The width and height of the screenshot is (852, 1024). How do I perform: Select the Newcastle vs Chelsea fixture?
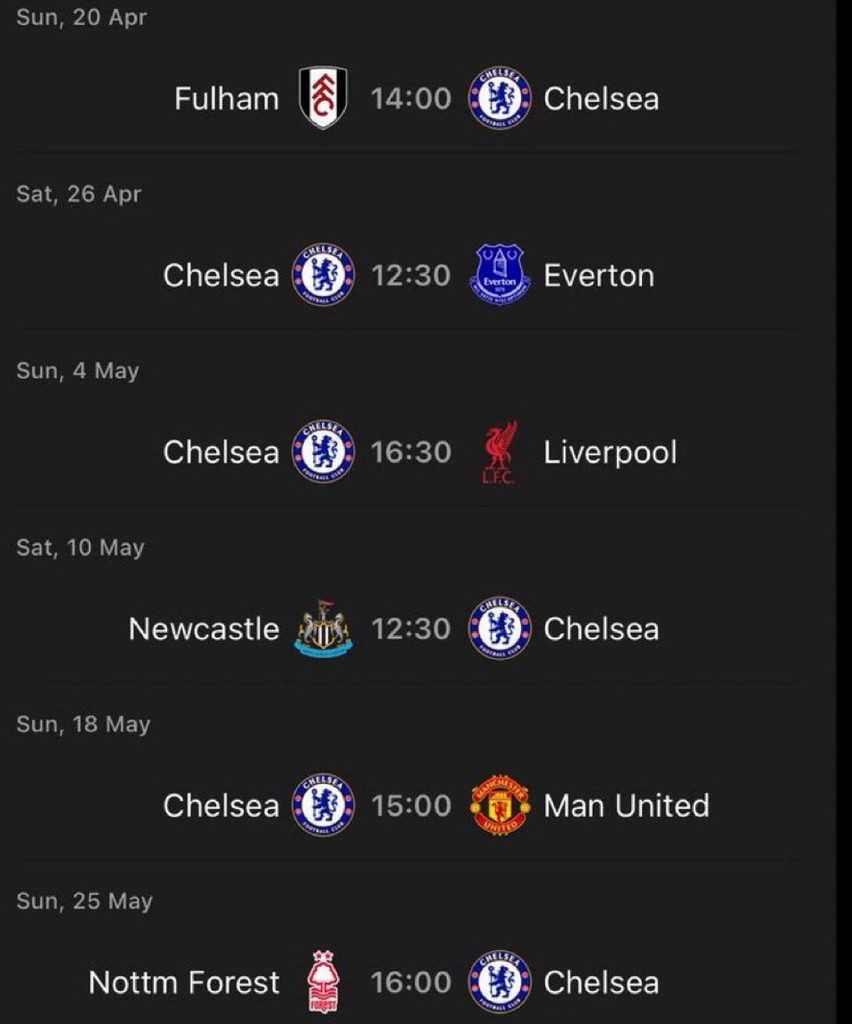tap(410, 629)
